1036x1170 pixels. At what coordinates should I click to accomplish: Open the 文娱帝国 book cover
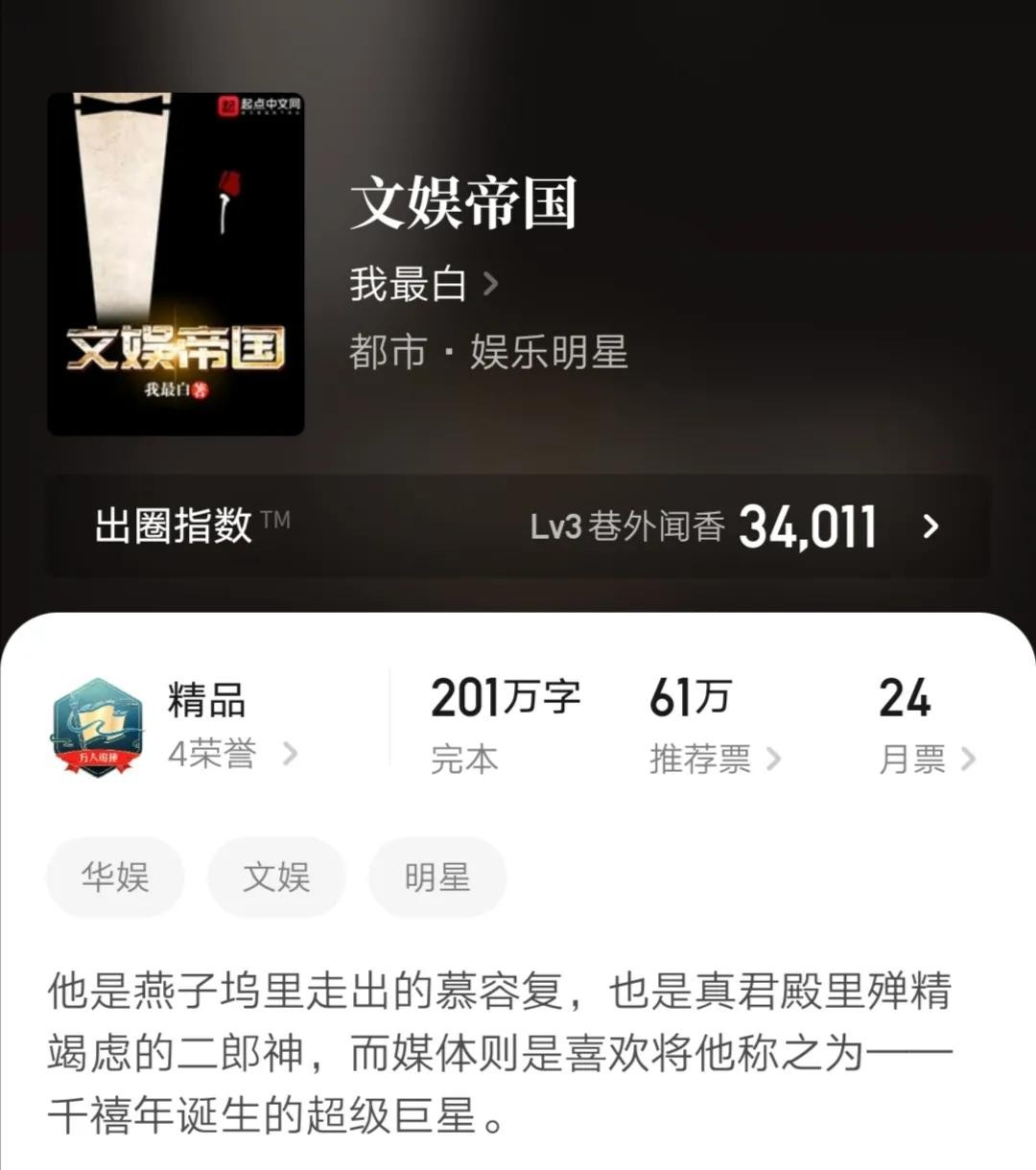(176, 264)
